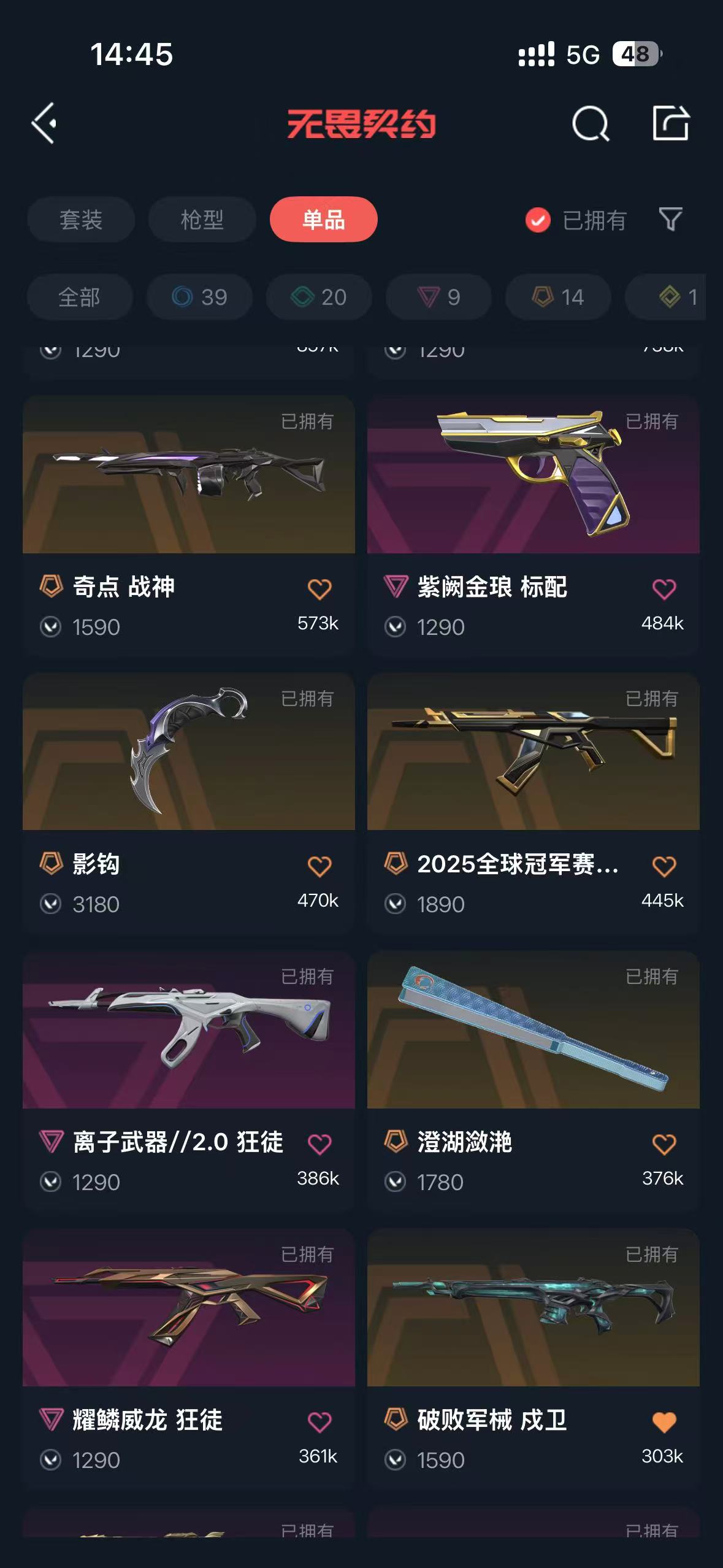Uncheck the 已拥有 filter checkbox
Image resolution: width=723 pixels, height=1568 pixels.
click(538, 220)
